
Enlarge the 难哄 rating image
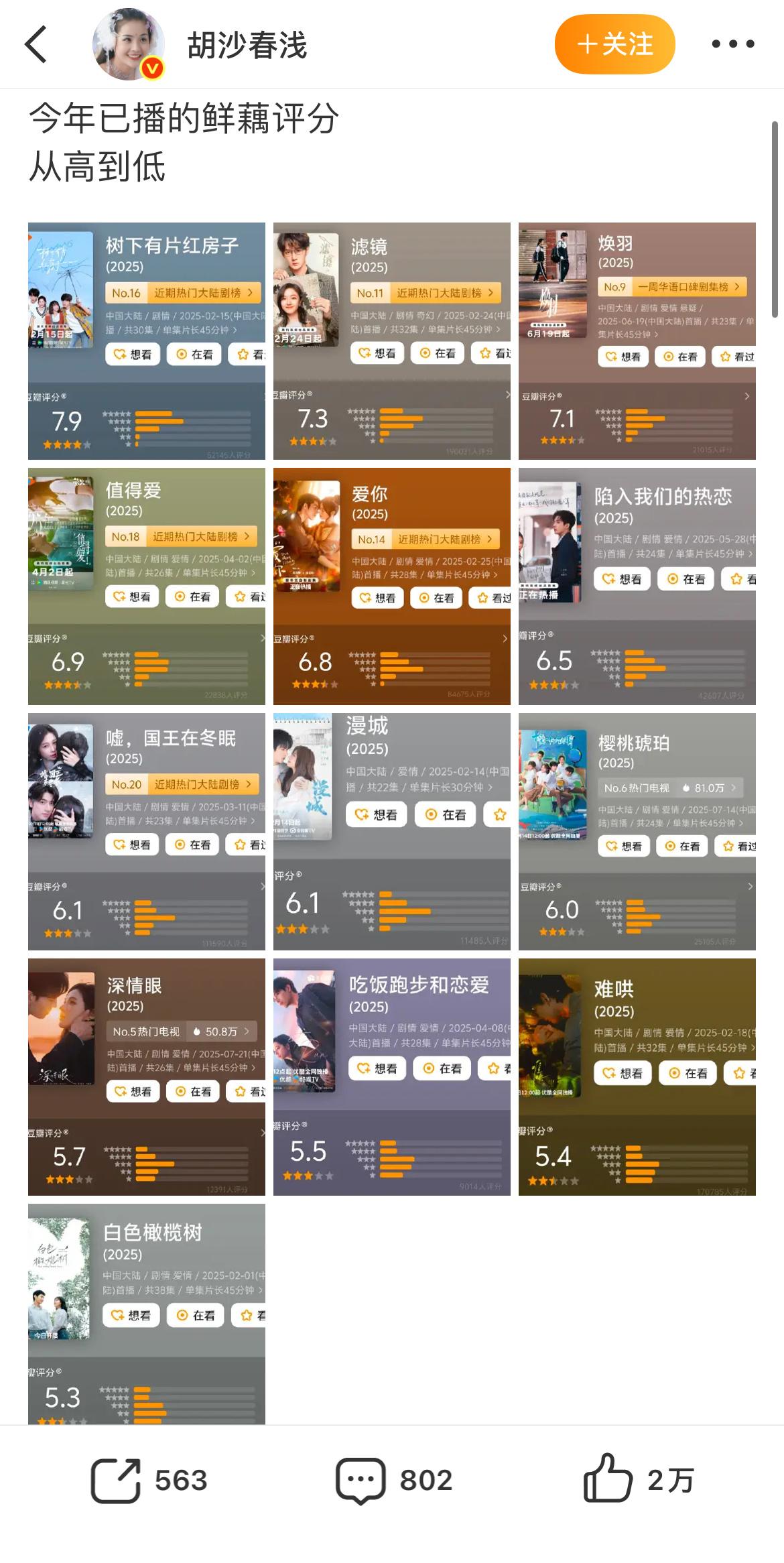tap(637, 1076)
